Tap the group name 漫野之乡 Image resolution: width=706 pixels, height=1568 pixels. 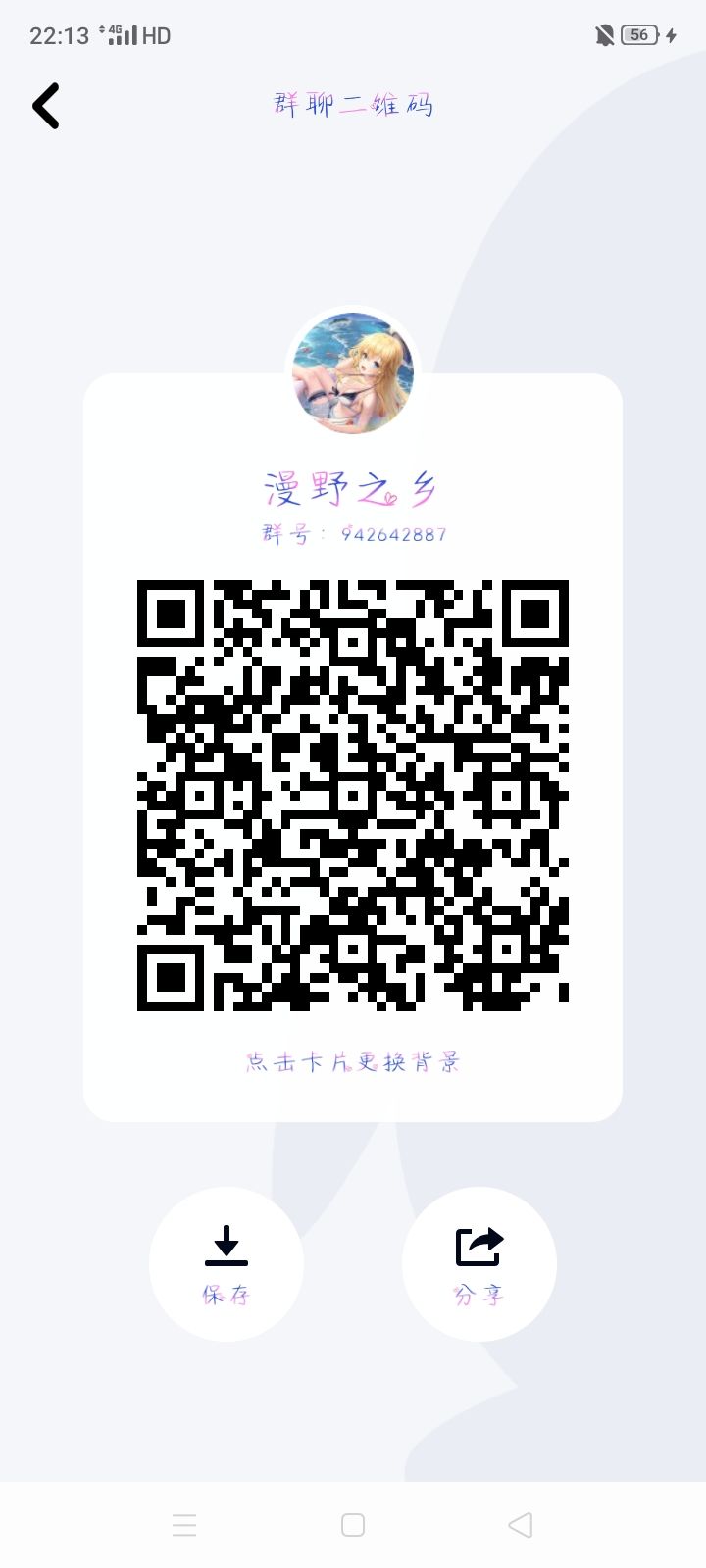click(353, 488)
